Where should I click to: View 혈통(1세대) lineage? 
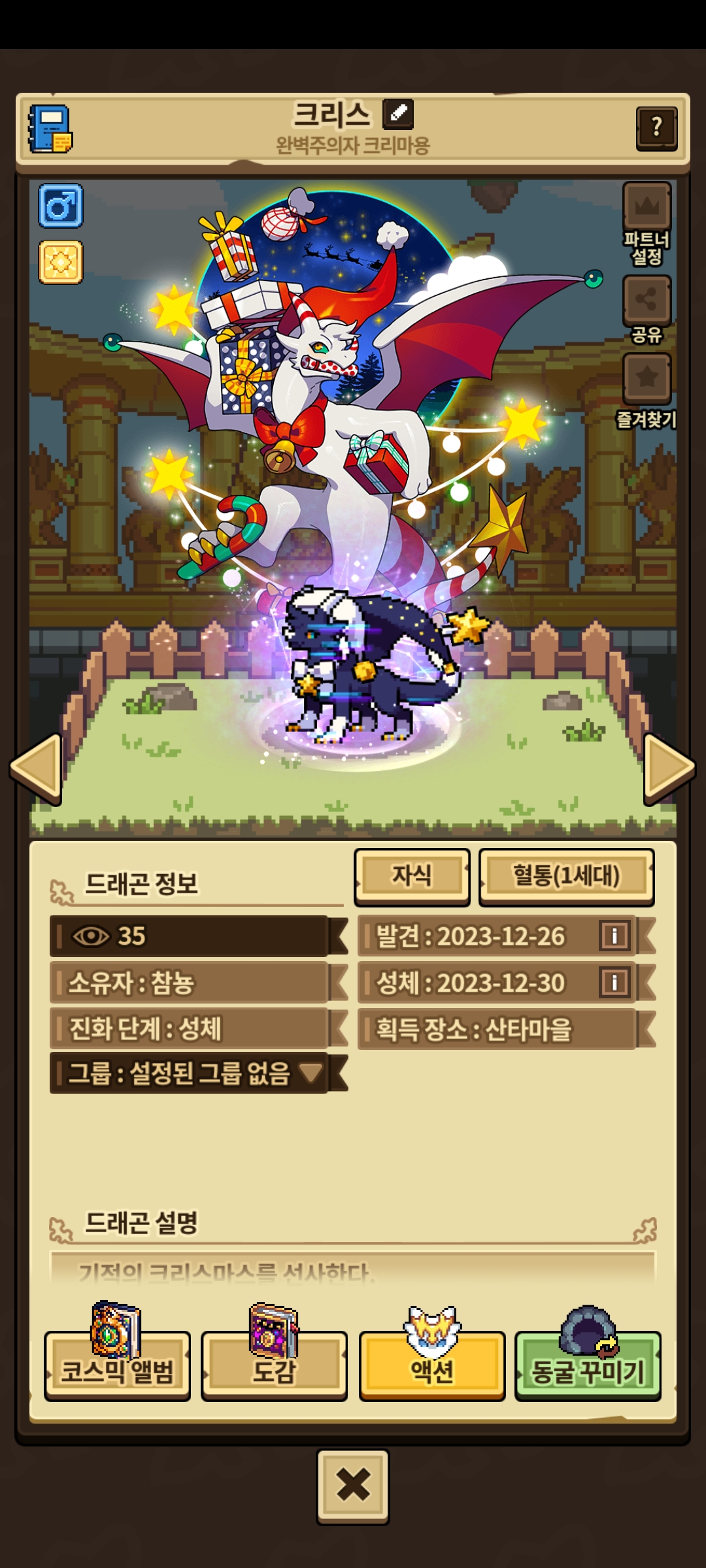[x=566, y=876]
